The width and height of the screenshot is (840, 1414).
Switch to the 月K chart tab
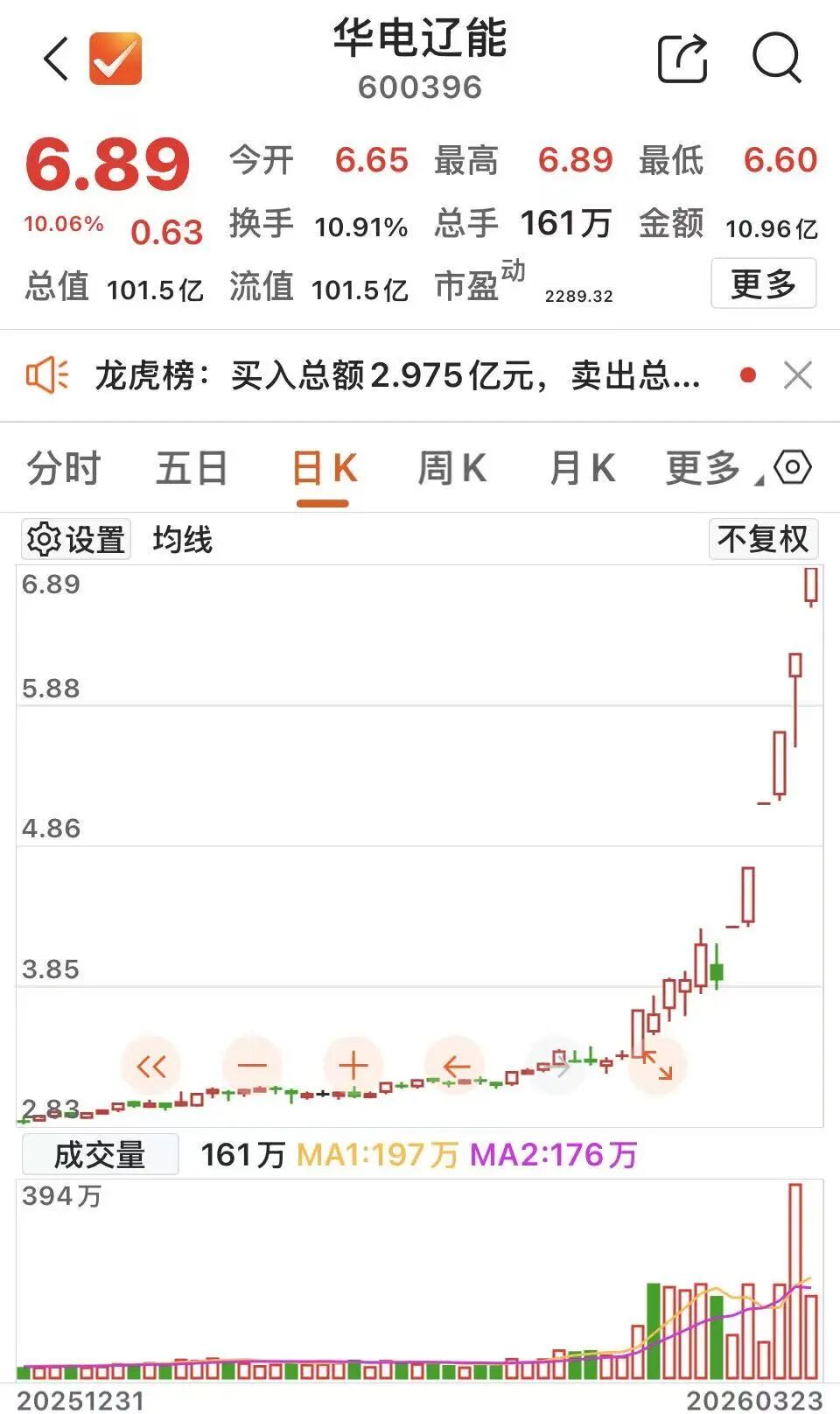(582, 468)
